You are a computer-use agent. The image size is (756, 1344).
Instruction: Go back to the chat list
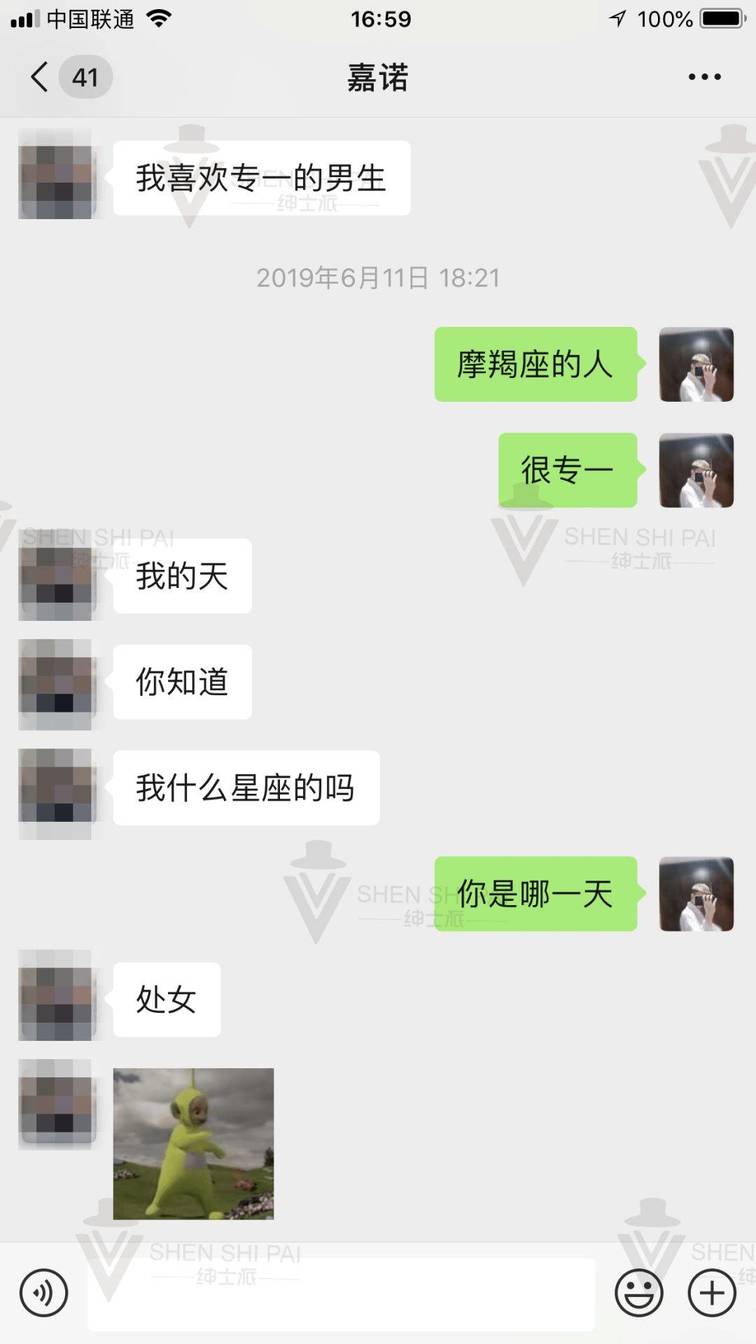40,77
